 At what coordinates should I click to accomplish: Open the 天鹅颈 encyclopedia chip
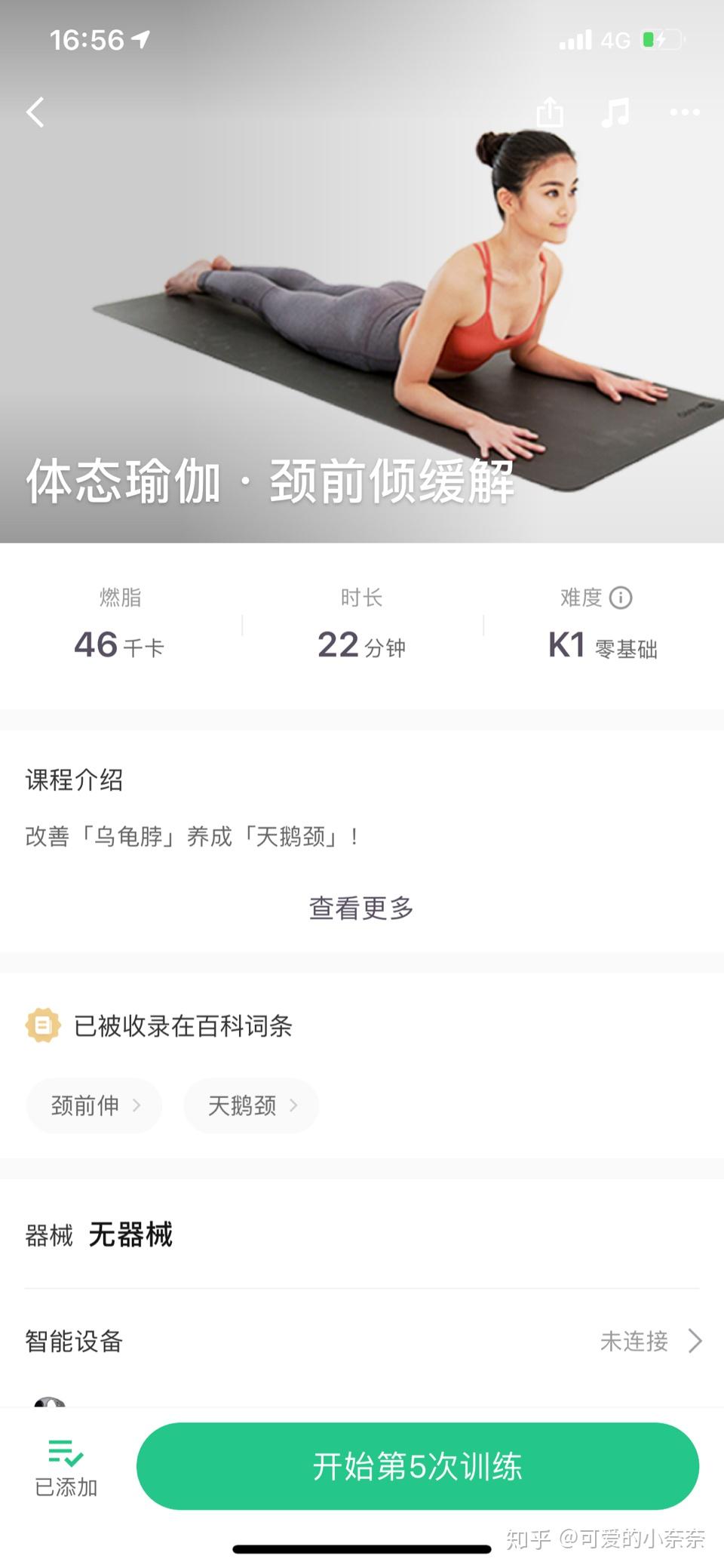[x=251, y=1105]
